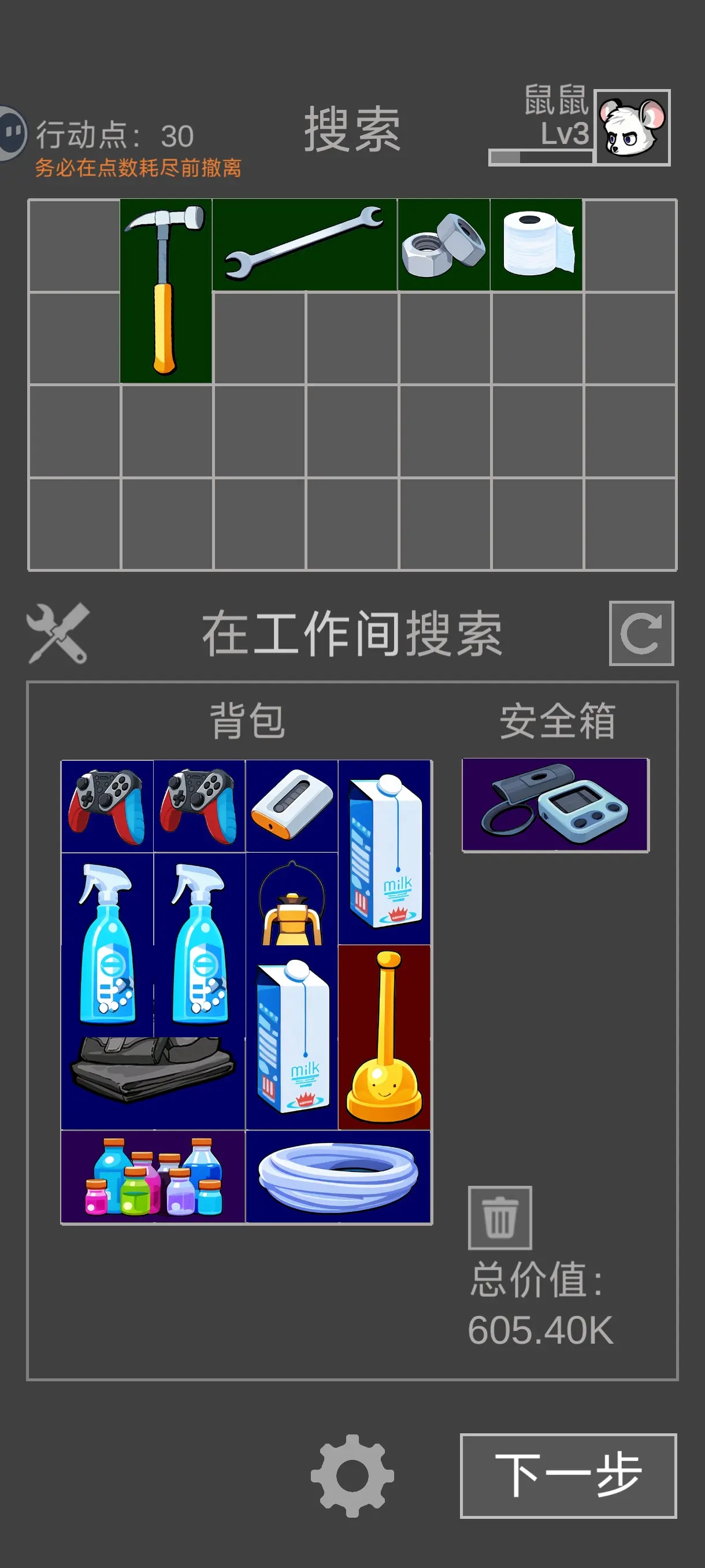Select the hex nuts item
This screenshot has height=1568, width=705.
pos(443,245)
